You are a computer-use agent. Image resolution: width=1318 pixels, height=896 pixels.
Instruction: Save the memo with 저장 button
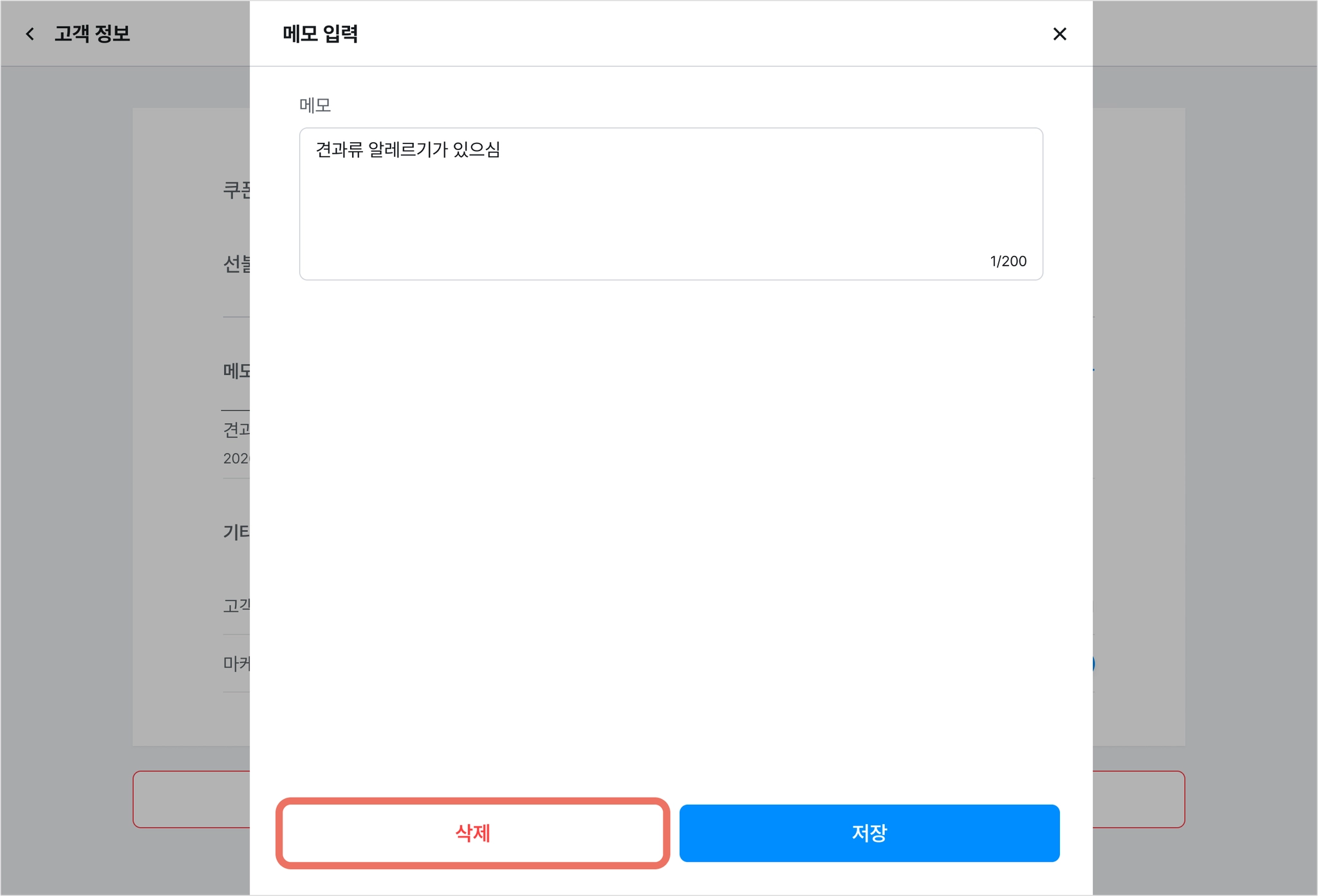point(869,833)
